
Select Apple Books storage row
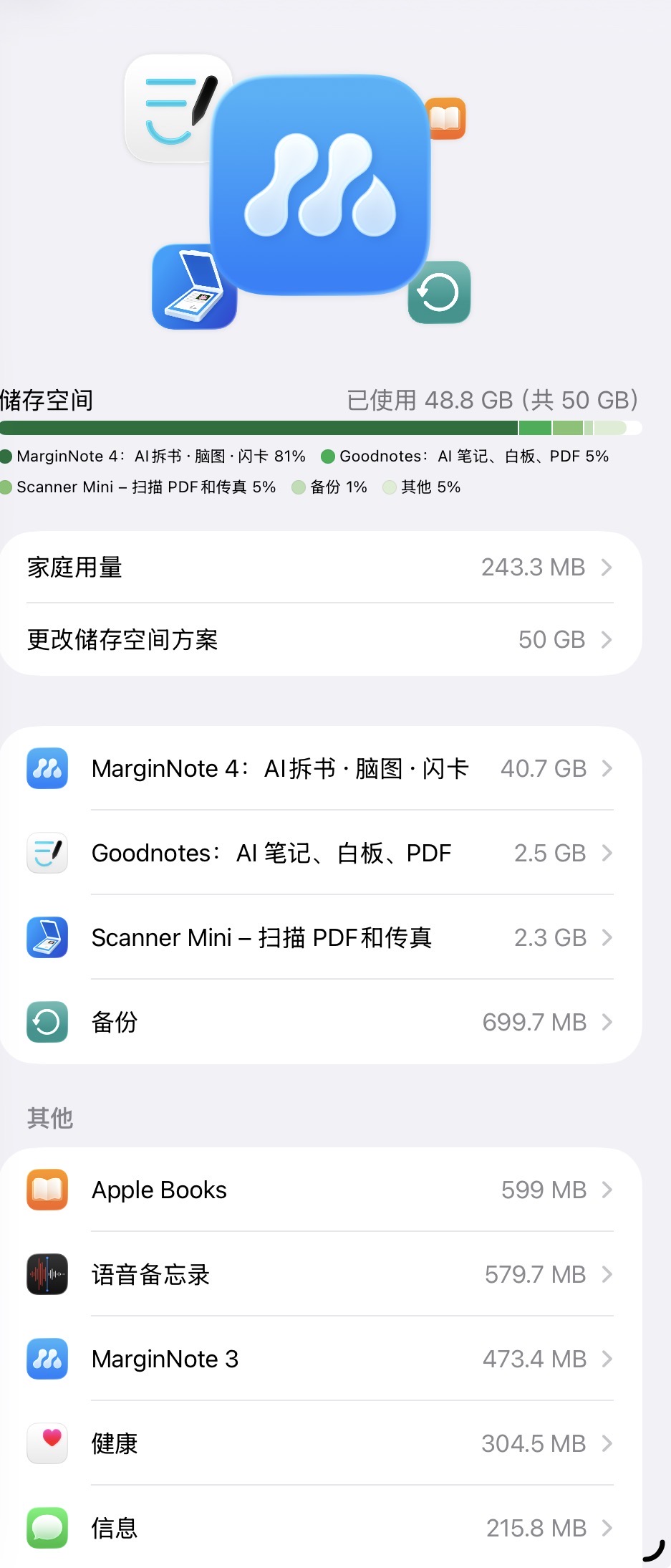click(x=320, y=1190)
